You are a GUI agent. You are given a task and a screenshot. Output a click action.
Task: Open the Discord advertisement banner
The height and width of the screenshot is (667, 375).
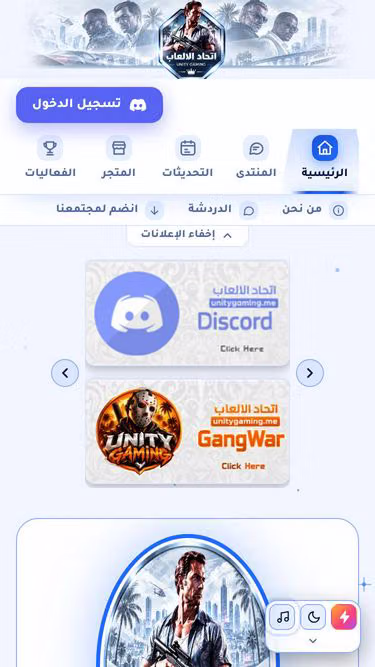tap(188, 313)
